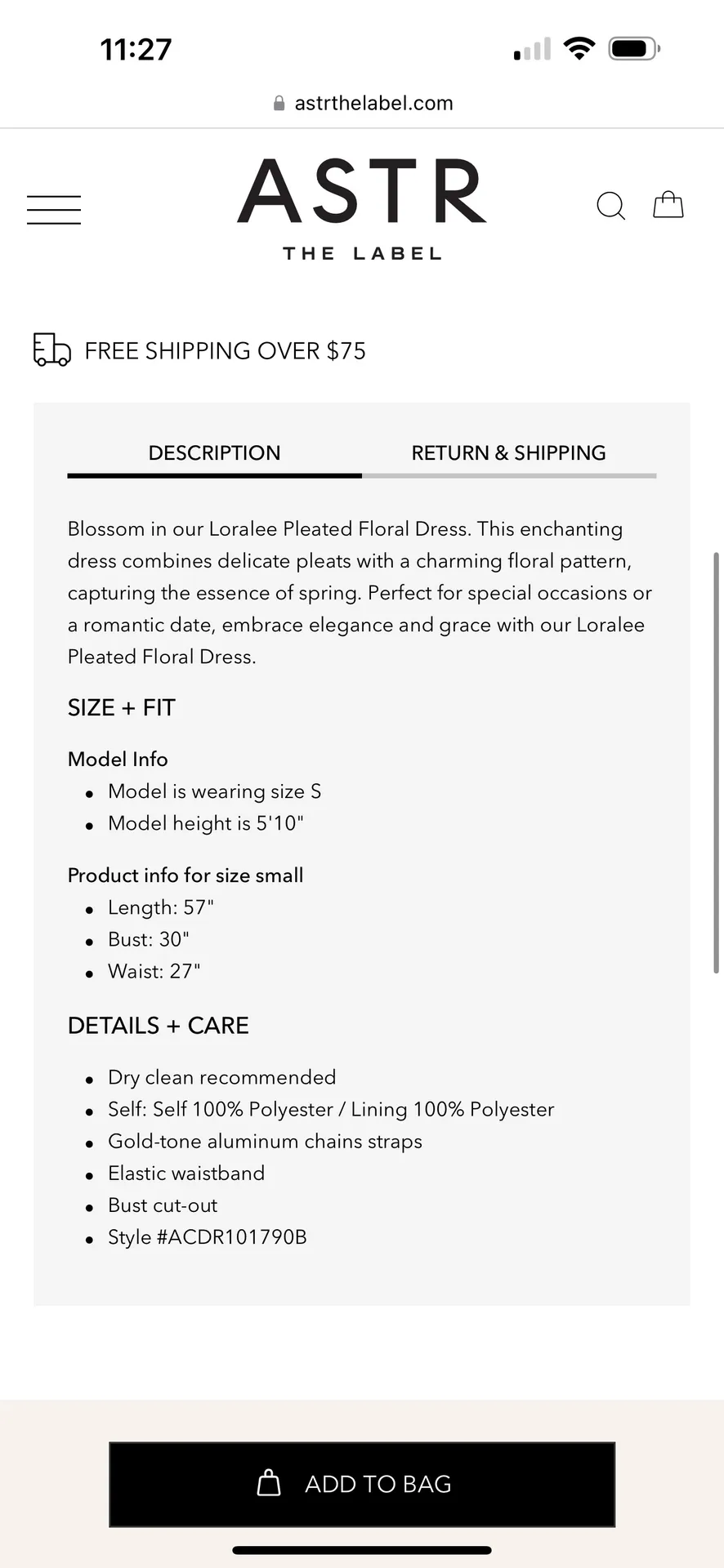
Task: Open the search icon
Action: pyautogui.click(x=610, y=206)
